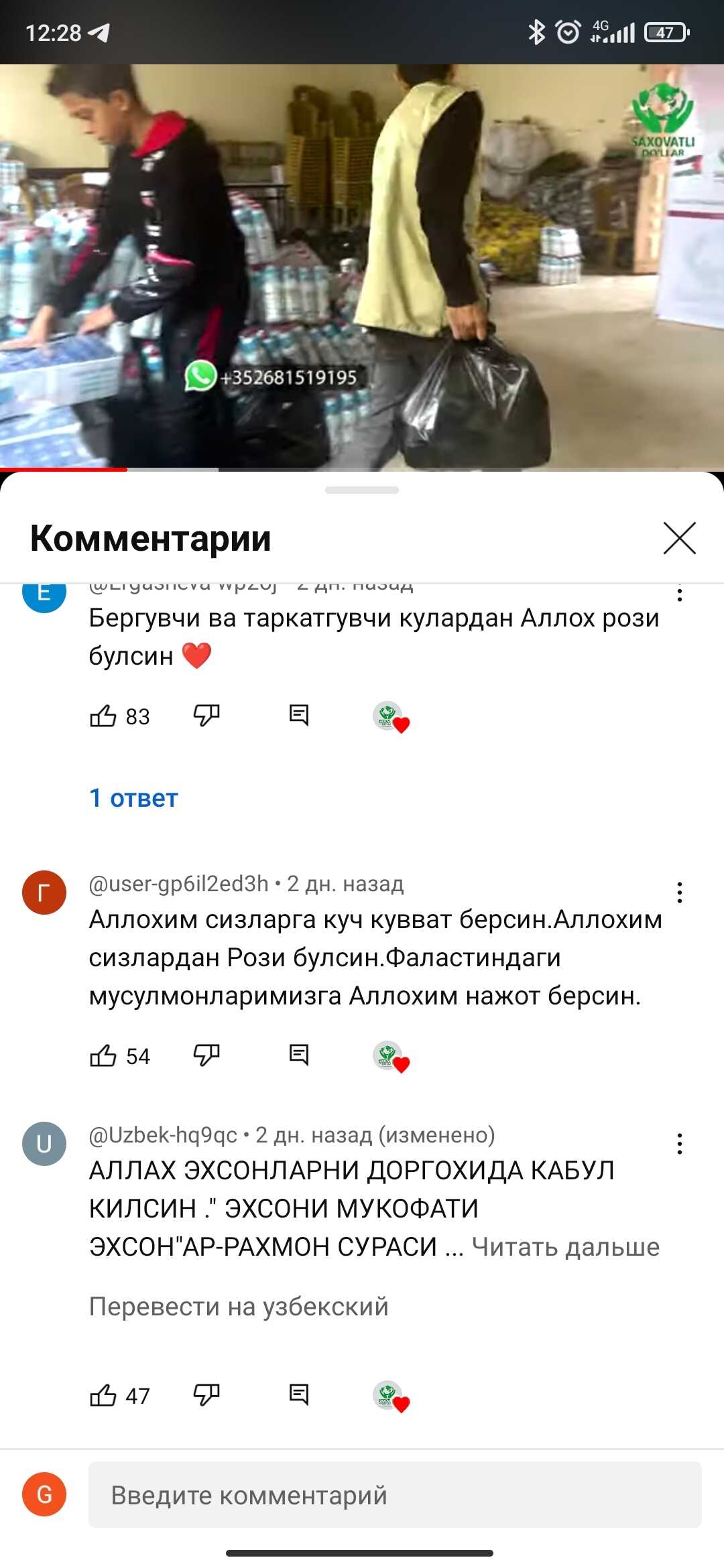Focus the Введите комментарий field
Viewport: 724px width, 1568px height.
coord(395,1495)
